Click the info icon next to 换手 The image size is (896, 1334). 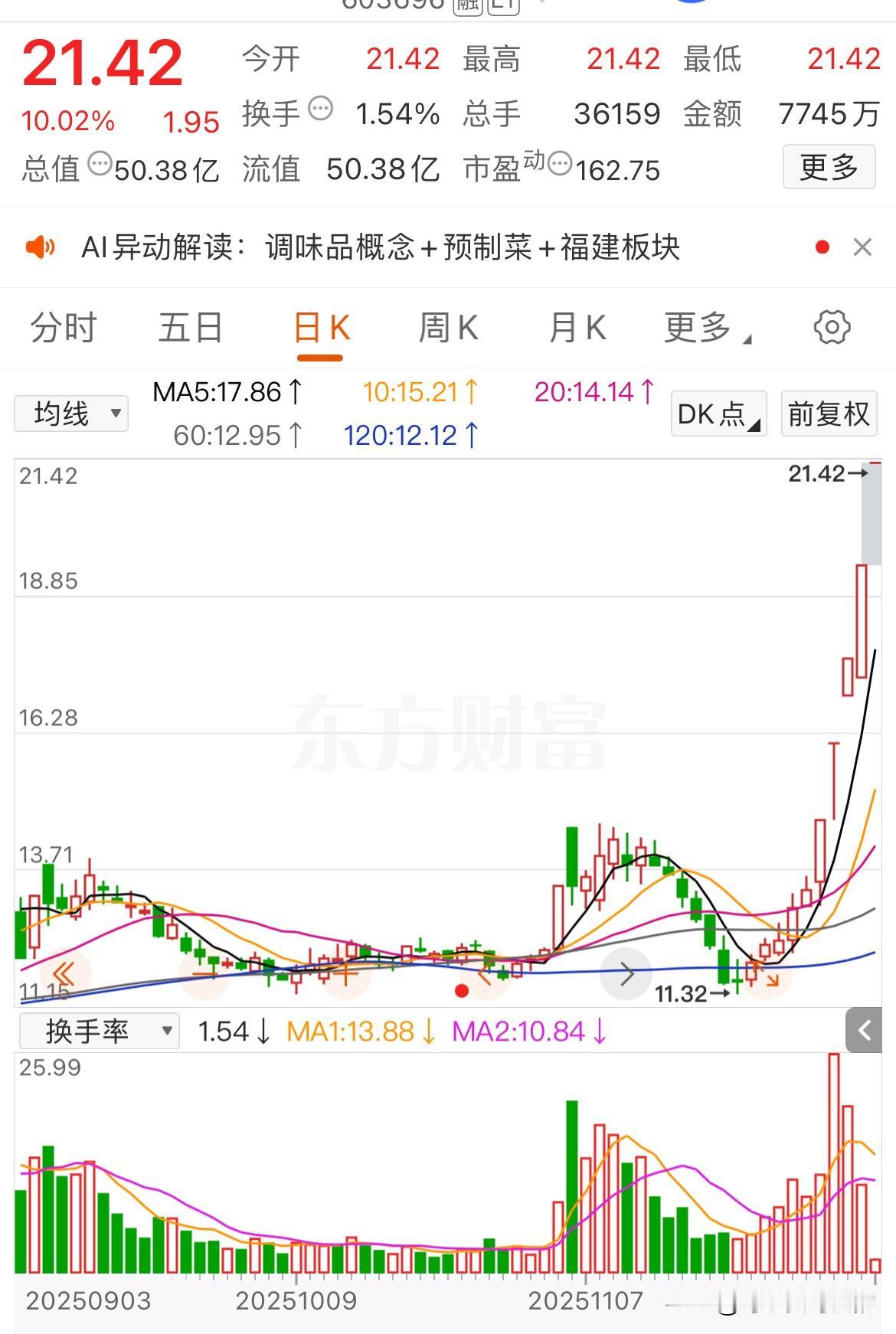click(x=319, y=110)
